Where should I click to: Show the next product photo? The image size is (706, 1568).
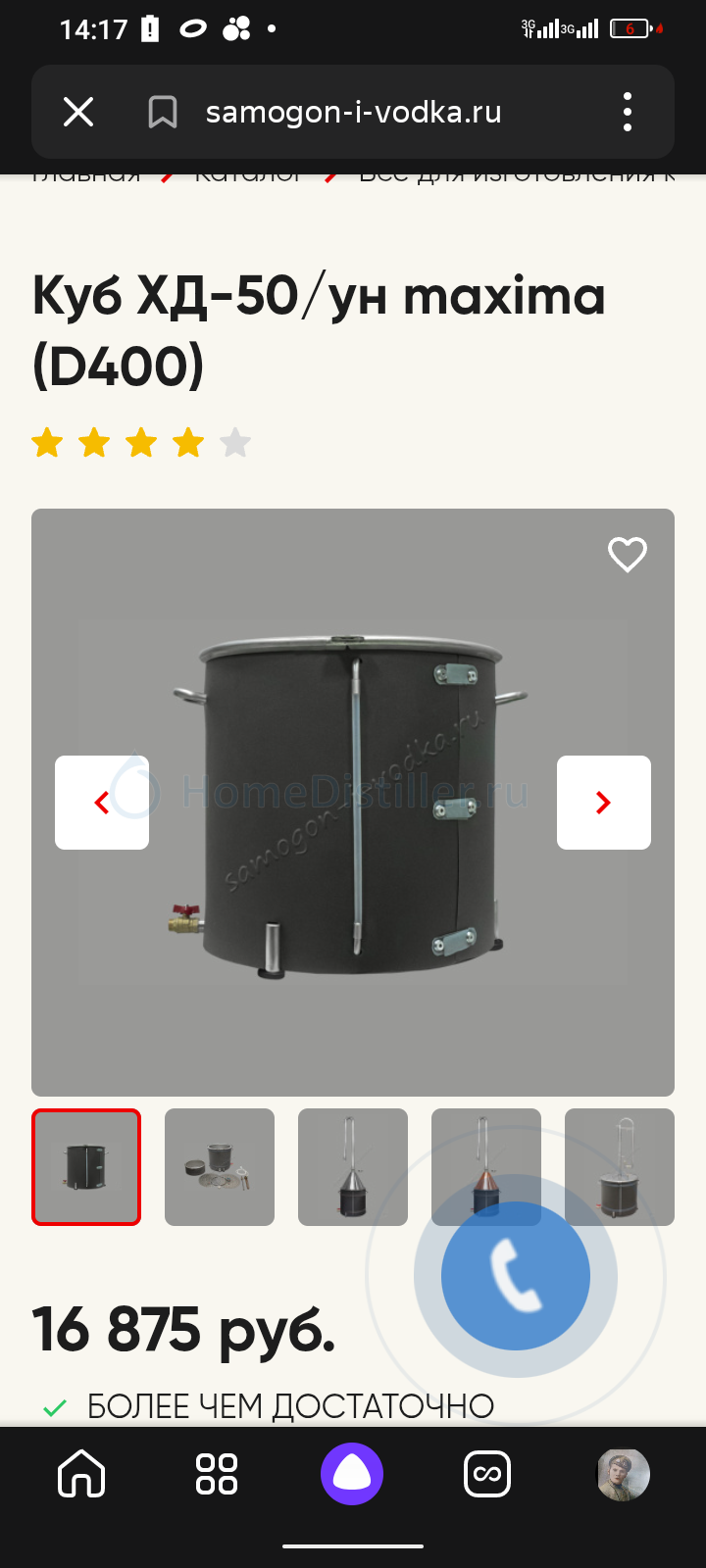point(604,803)
